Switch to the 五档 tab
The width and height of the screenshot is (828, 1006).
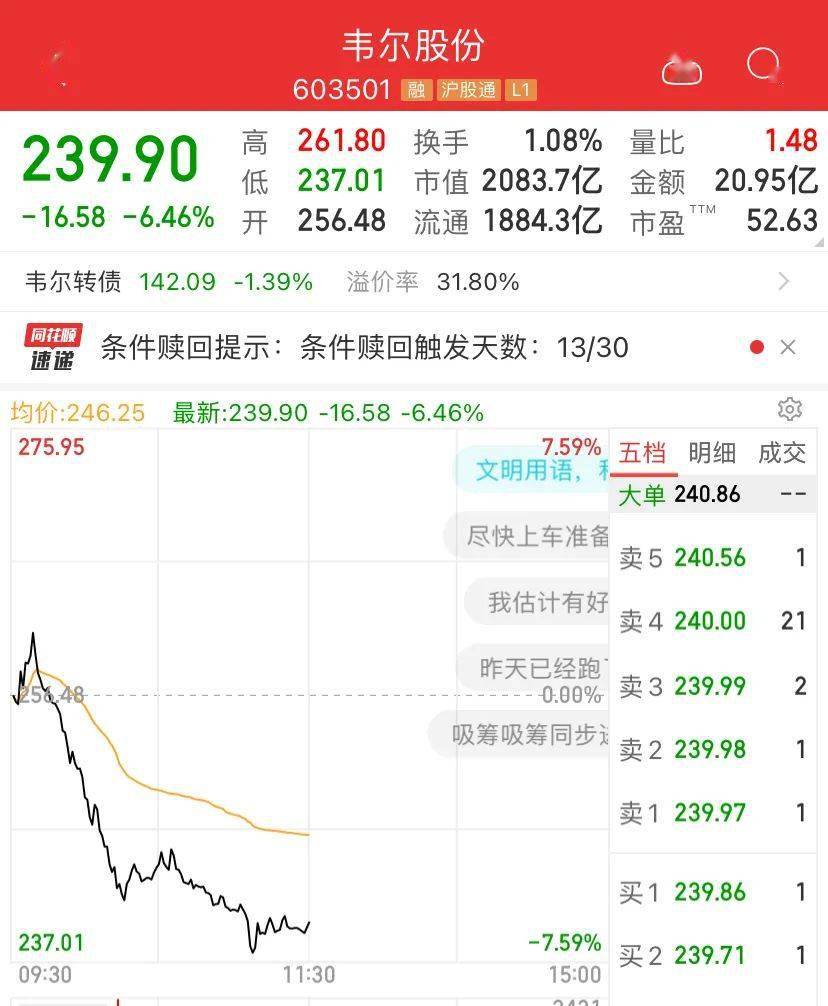[x=643, y=454]
